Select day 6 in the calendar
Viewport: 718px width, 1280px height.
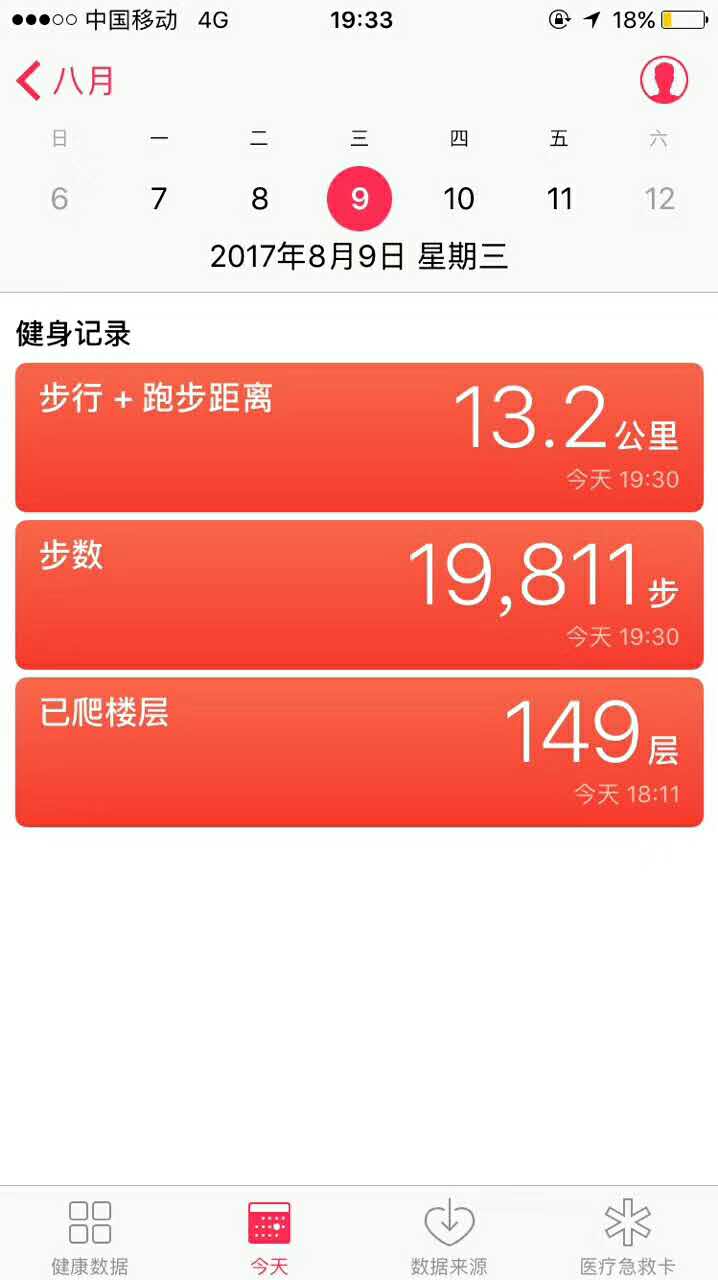pyautogui.click(x=59, y=198)
